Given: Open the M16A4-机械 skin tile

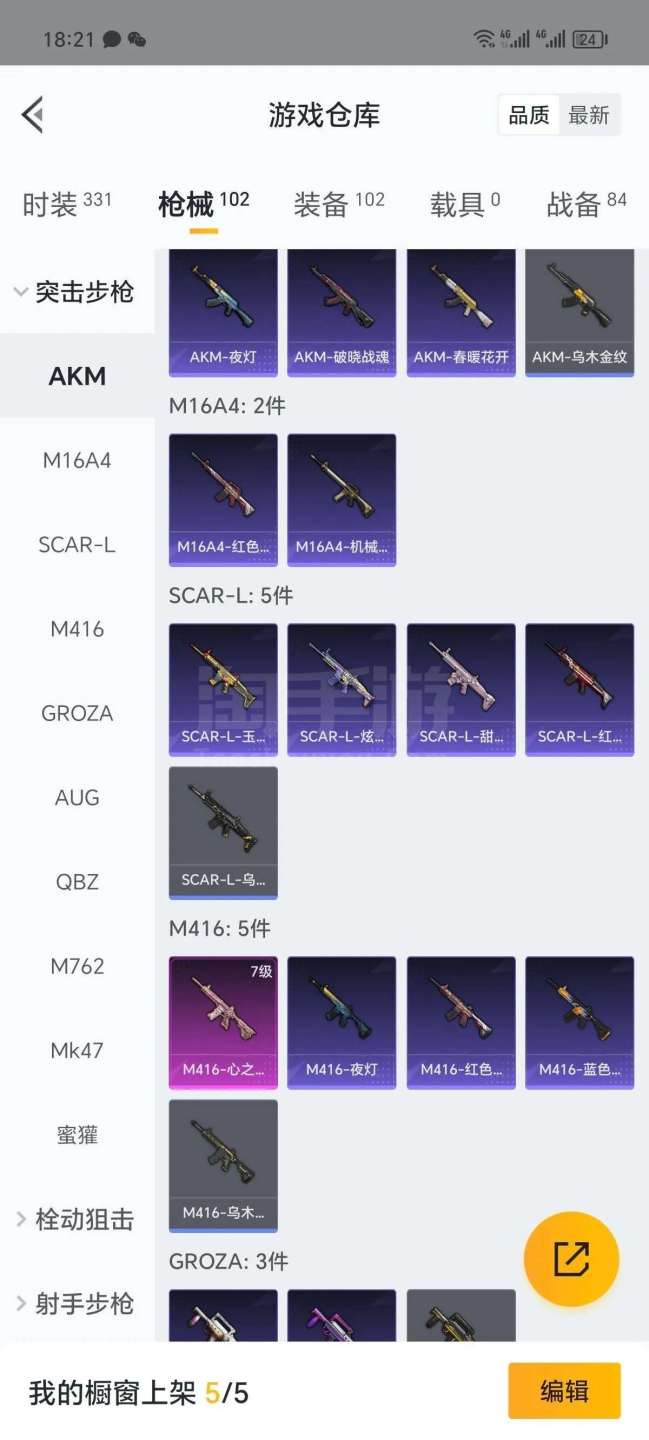Looking at the screenshot, I should (x=341, y=499).
